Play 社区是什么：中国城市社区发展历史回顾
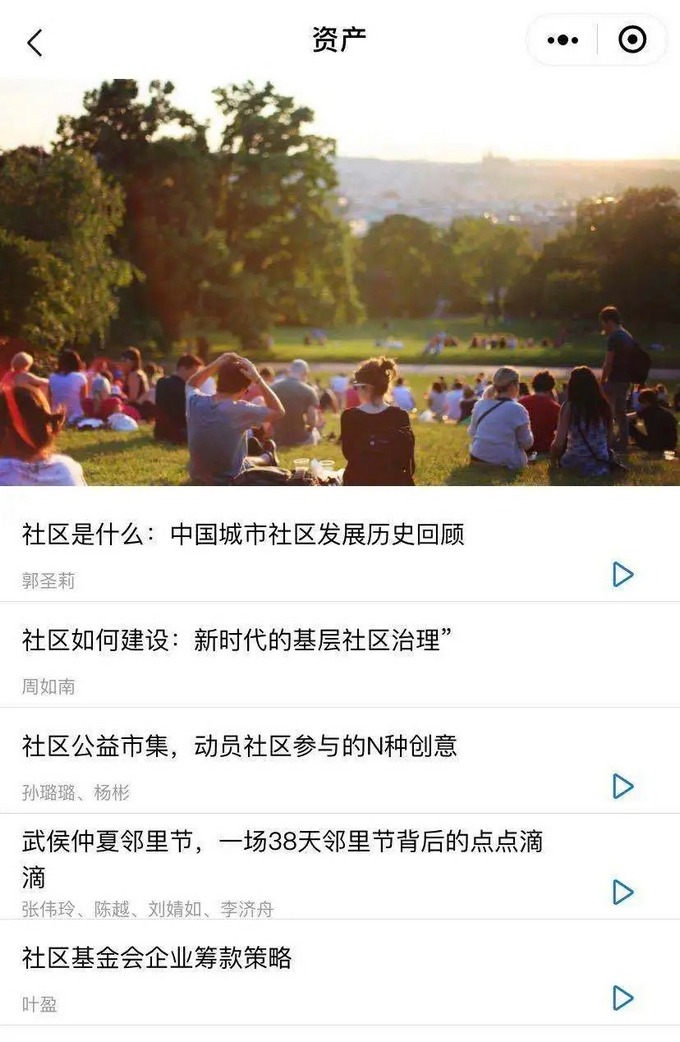 (x=623, y=574)
